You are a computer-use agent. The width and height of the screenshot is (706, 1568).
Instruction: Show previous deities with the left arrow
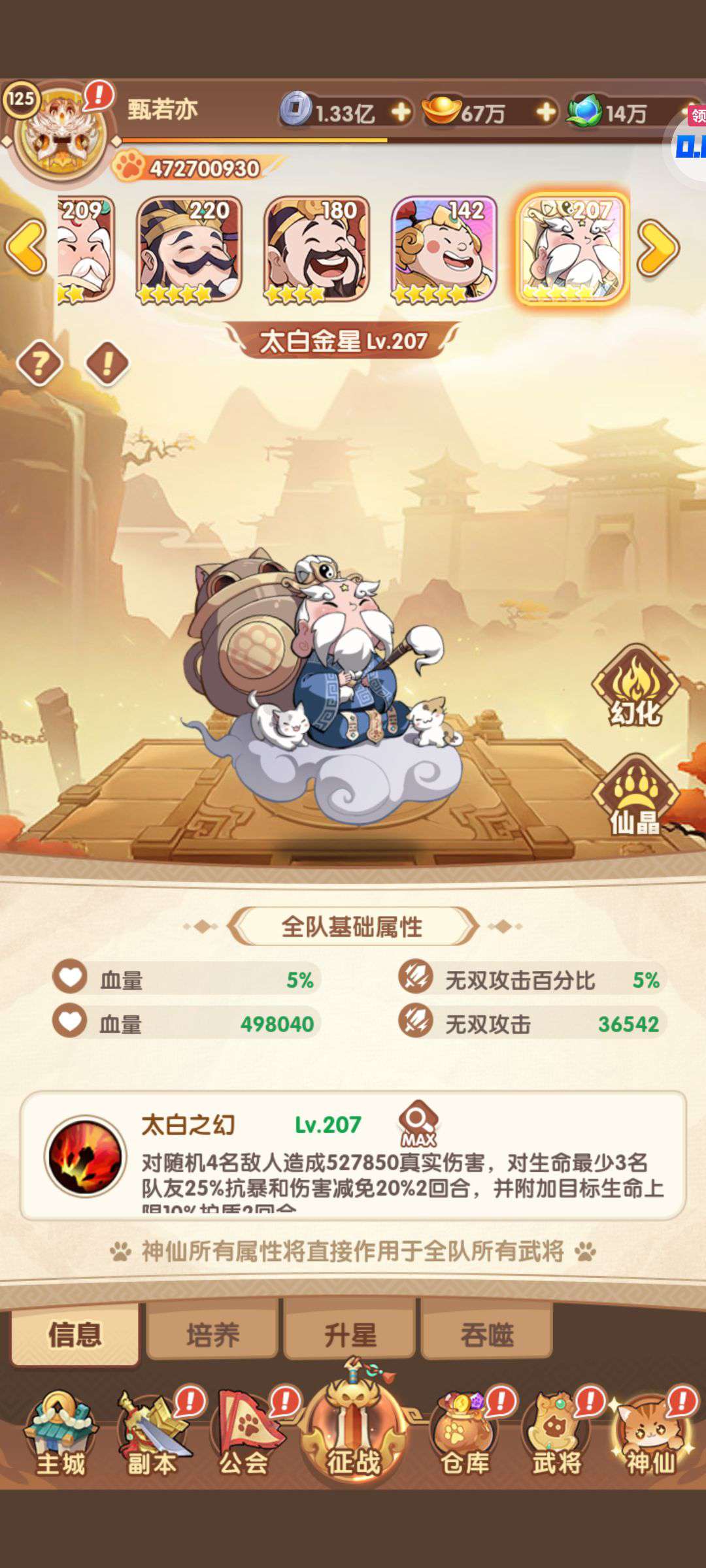(x=26, y=247)
